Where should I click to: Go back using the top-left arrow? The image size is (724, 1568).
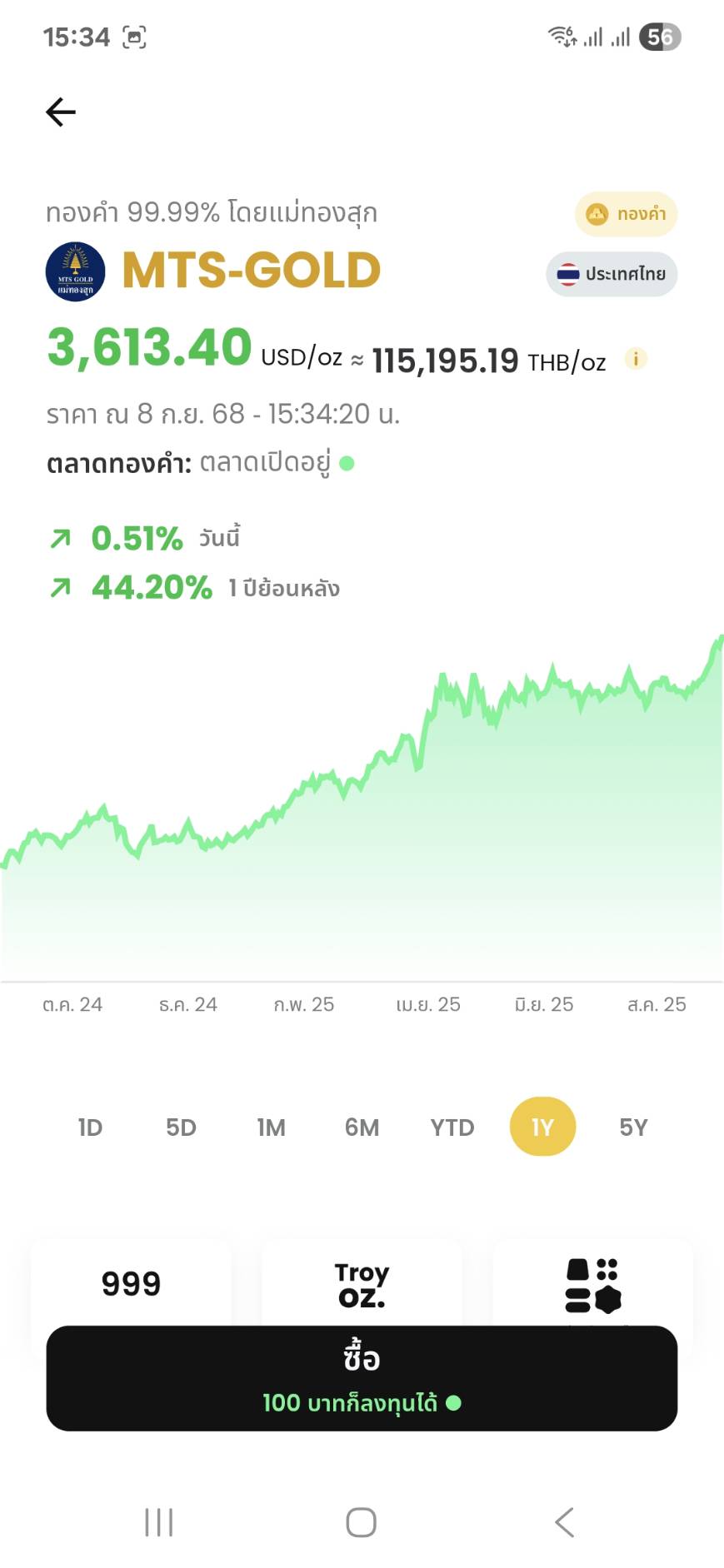(60, 112)
